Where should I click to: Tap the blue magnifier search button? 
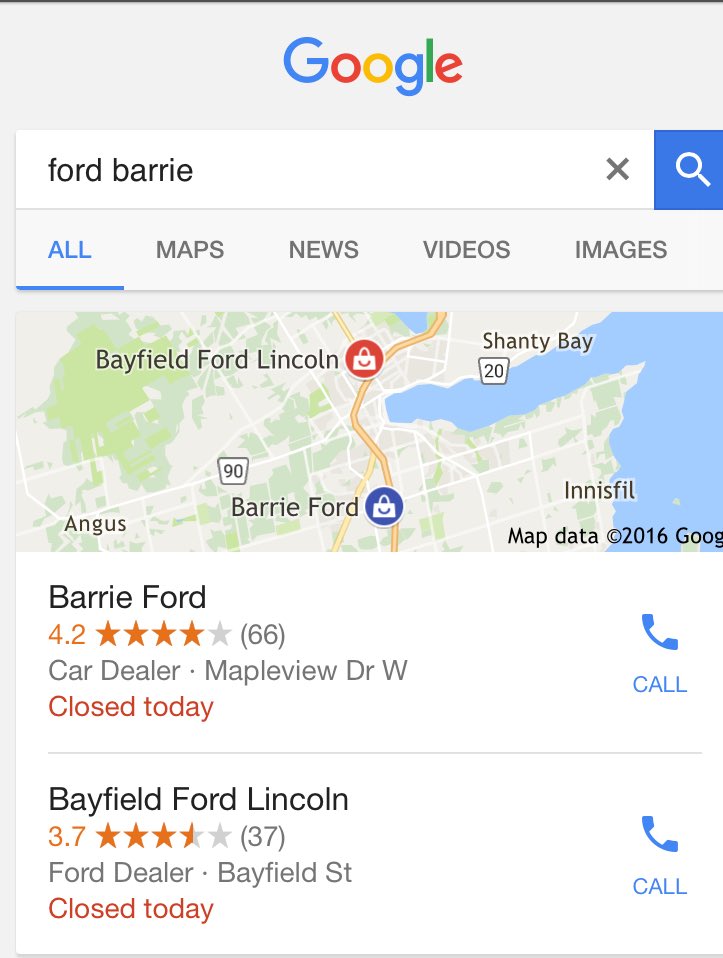click(x=690, y=170)
